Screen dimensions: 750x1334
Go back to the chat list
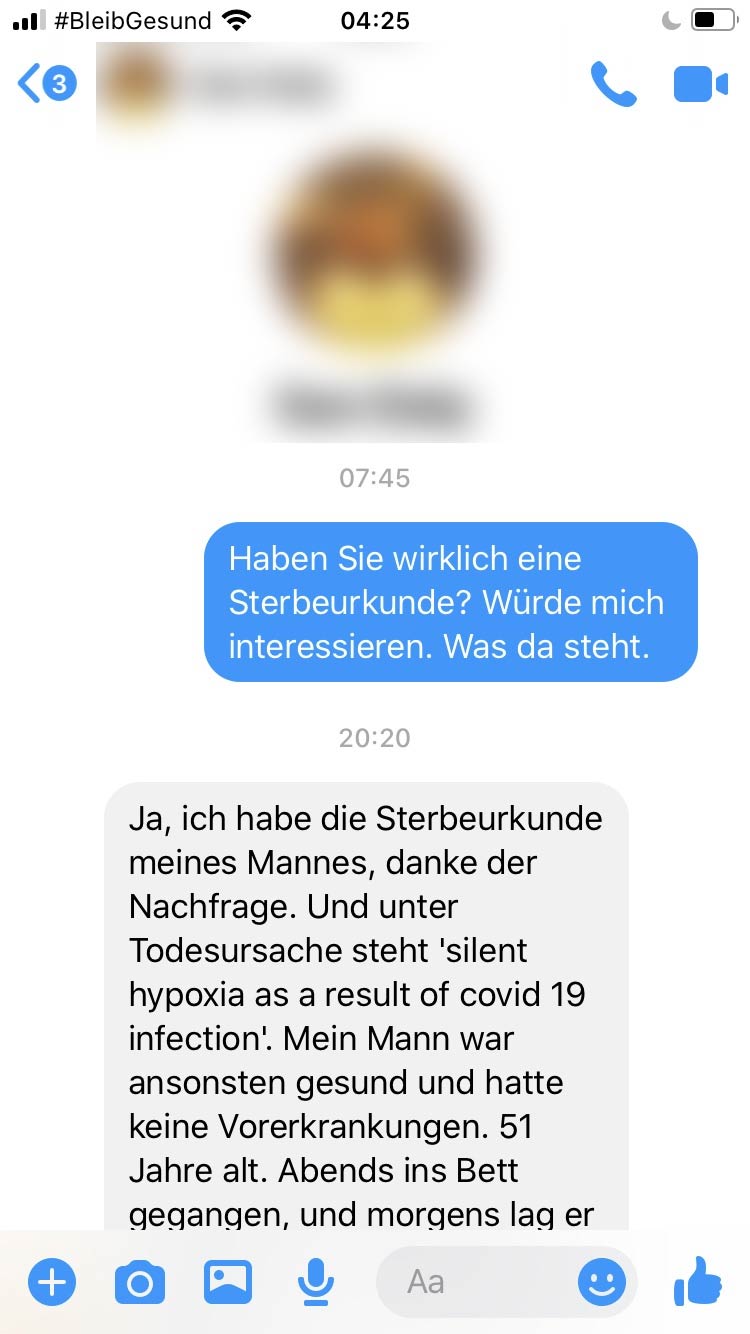[44, 84]
